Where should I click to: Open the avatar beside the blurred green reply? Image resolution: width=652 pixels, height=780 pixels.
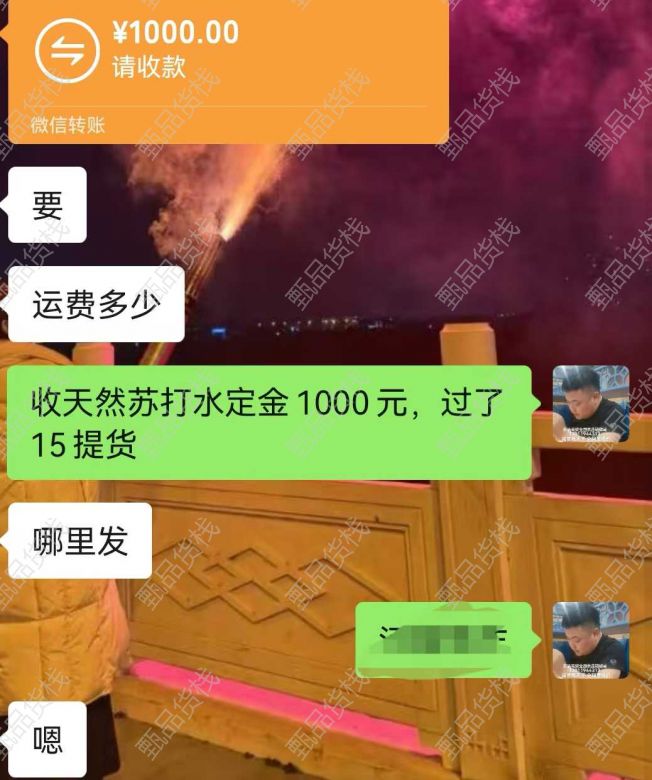(591, 640)
